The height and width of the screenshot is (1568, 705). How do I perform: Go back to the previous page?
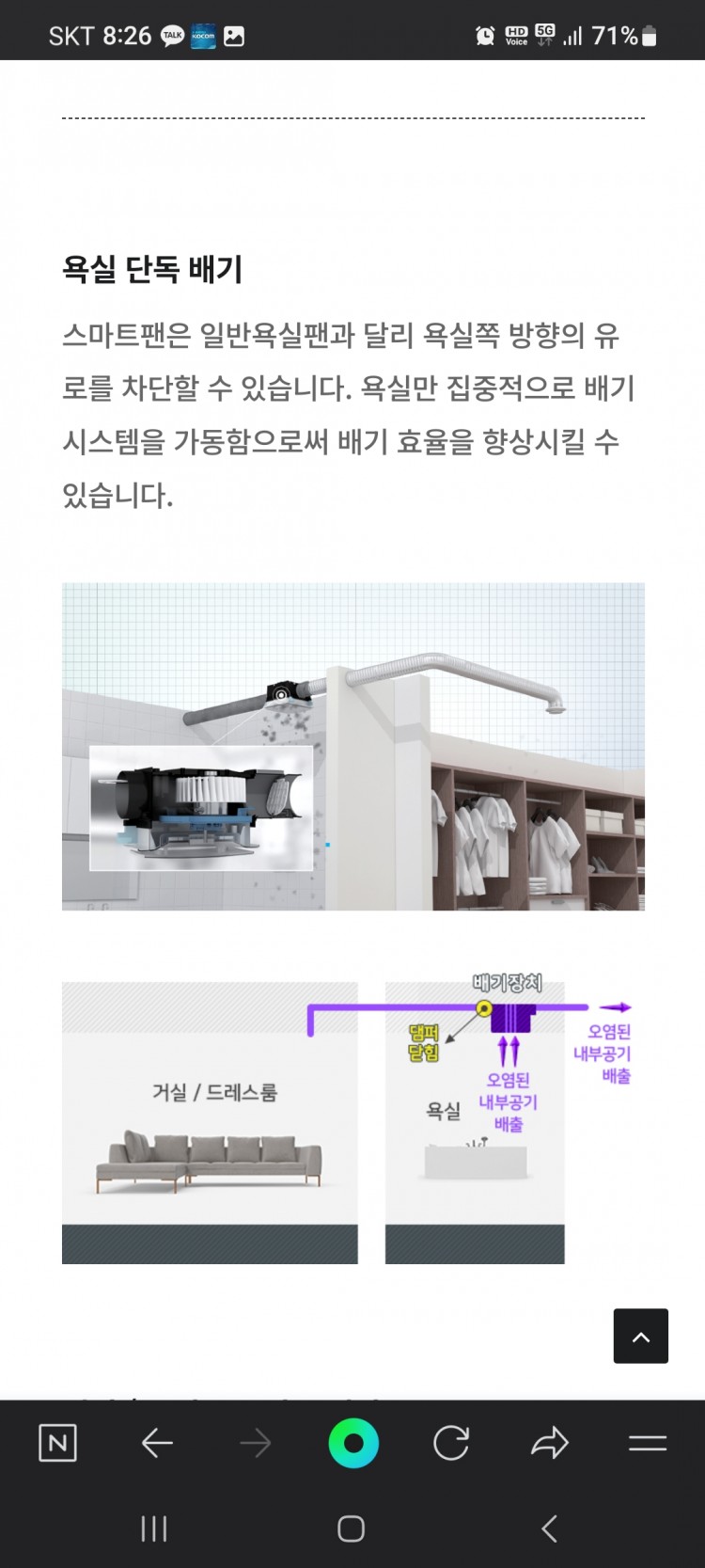pyautogui.click(x=157, y=1443)
